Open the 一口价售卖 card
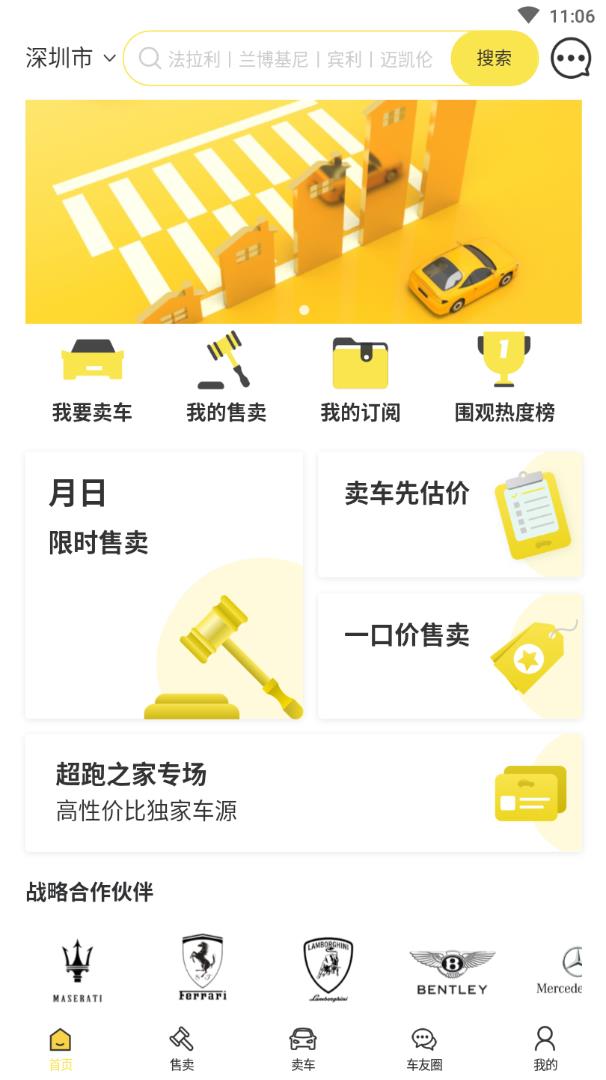 coord(450,656)
